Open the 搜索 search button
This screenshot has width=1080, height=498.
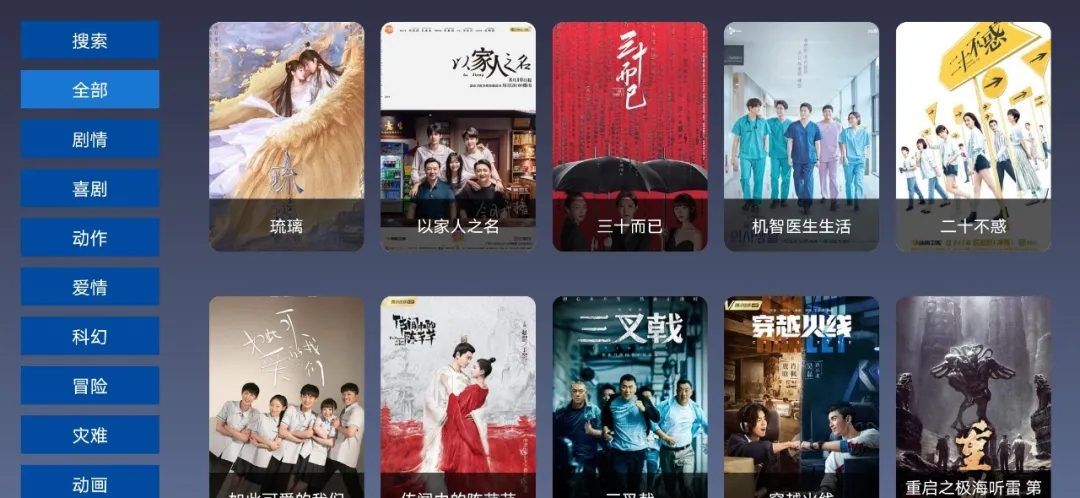click(x=90, y=41)
